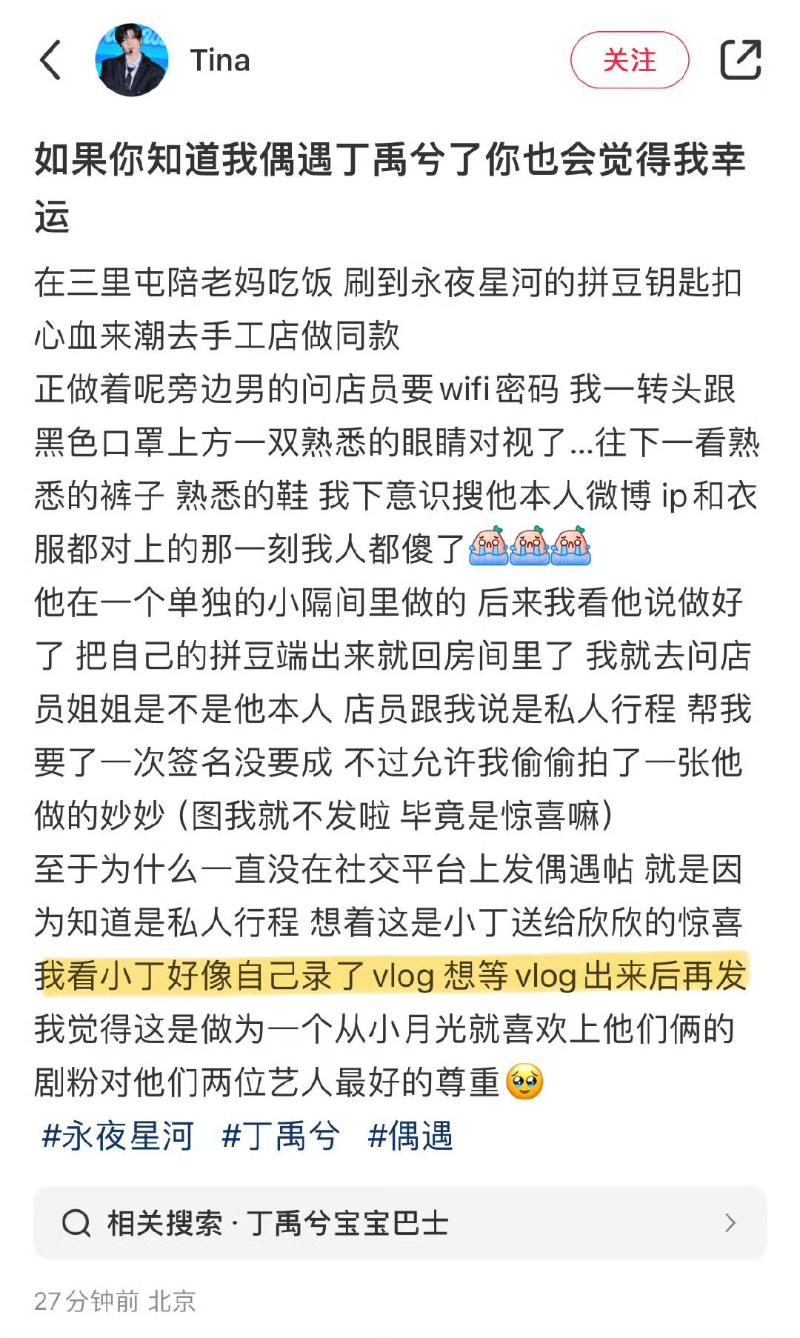Go back using the arrow icon
The height and width of the screenshot is (1338, 800).
(50, 60)
